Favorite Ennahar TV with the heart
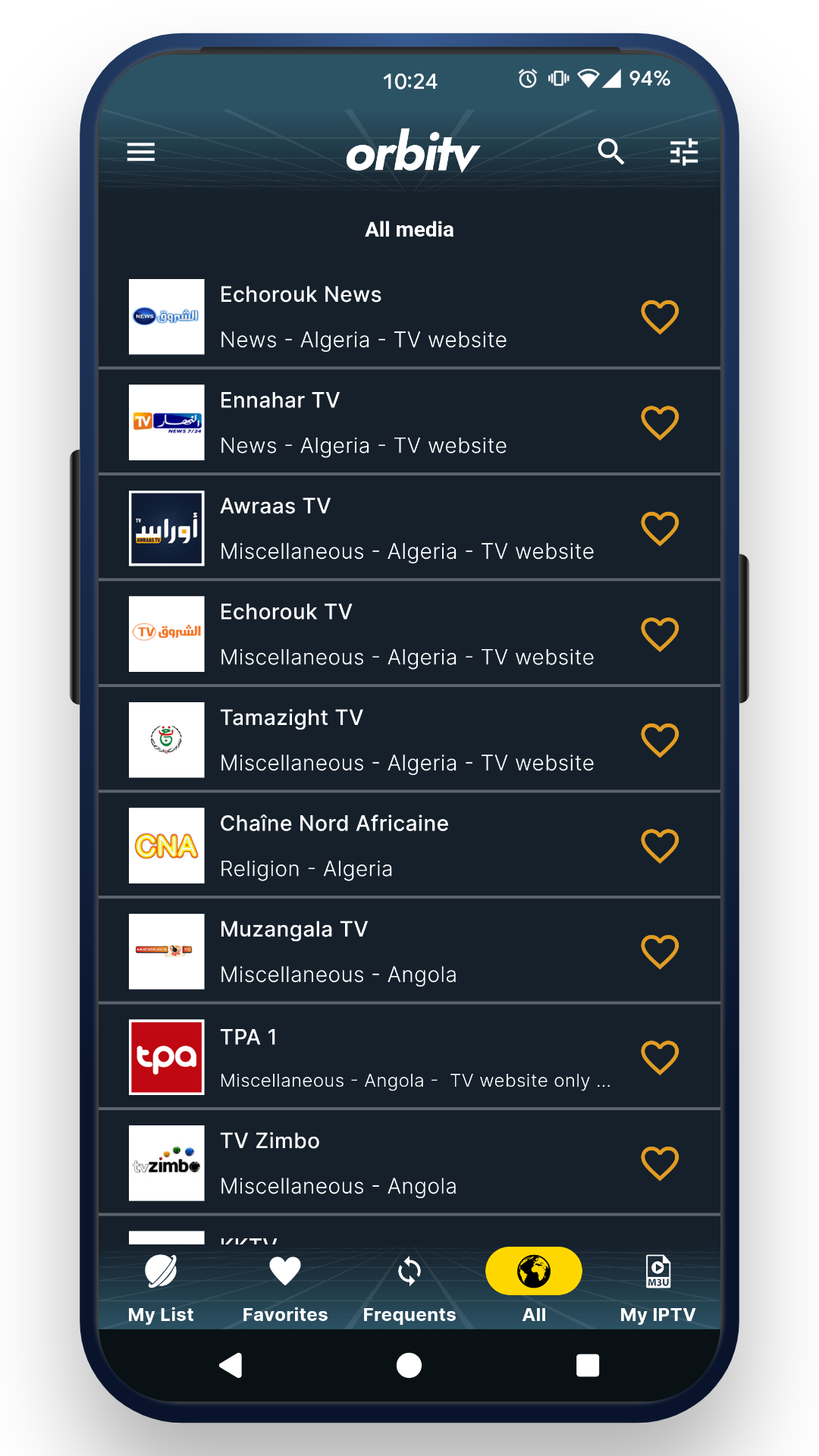The height and width of the screenshot is (1456, 819). (660, 422)
